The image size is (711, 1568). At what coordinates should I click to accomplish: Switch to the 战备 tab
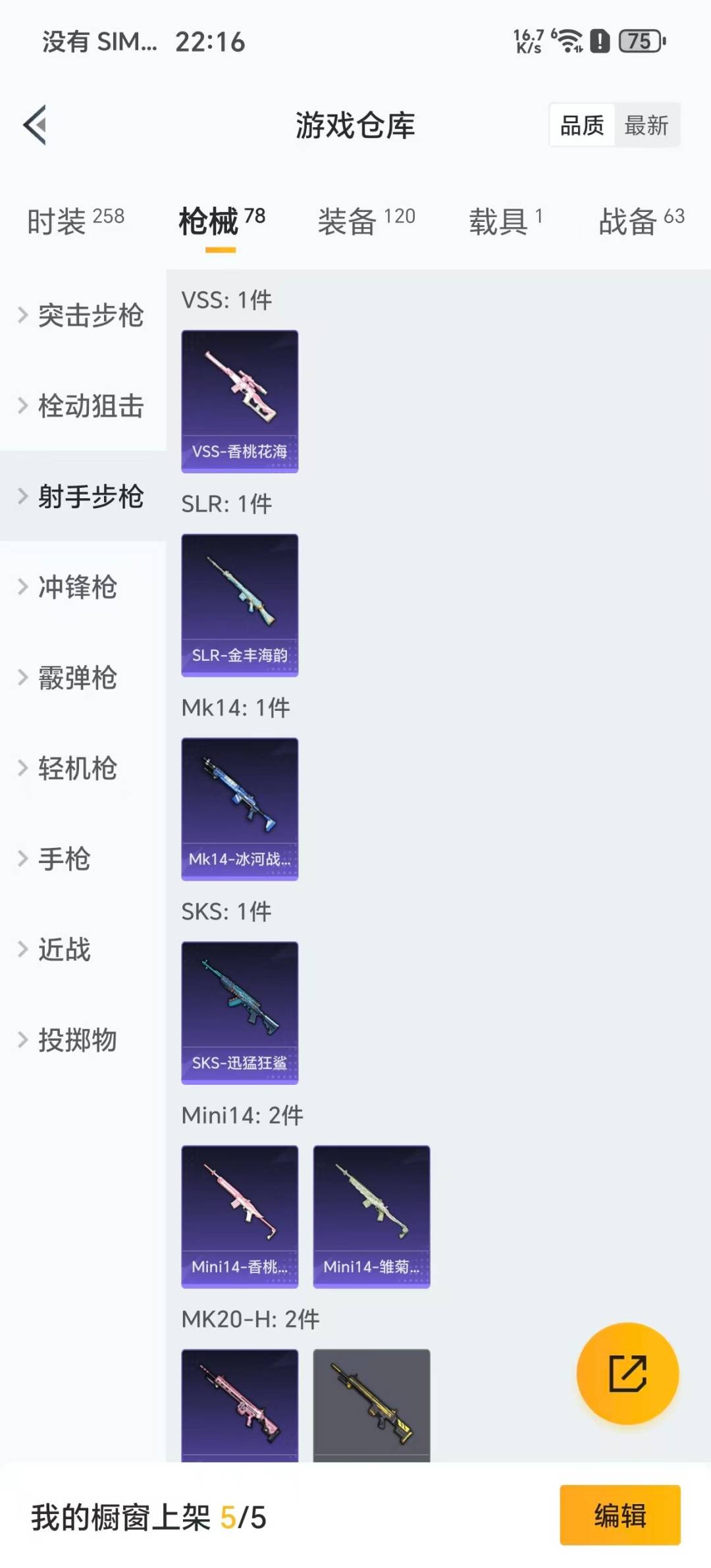point(641,221)
